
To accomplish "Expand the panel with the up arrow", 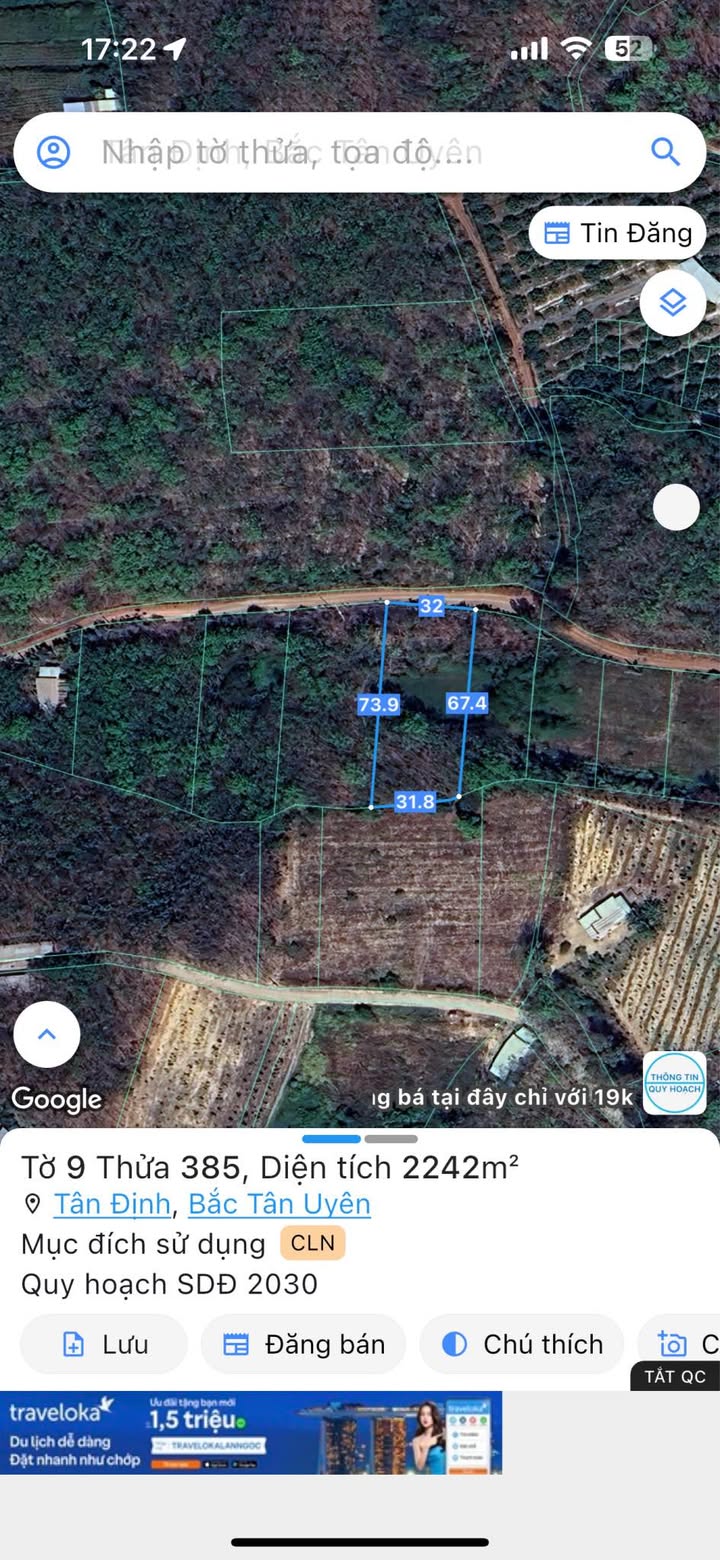I will click(47, 1035).
